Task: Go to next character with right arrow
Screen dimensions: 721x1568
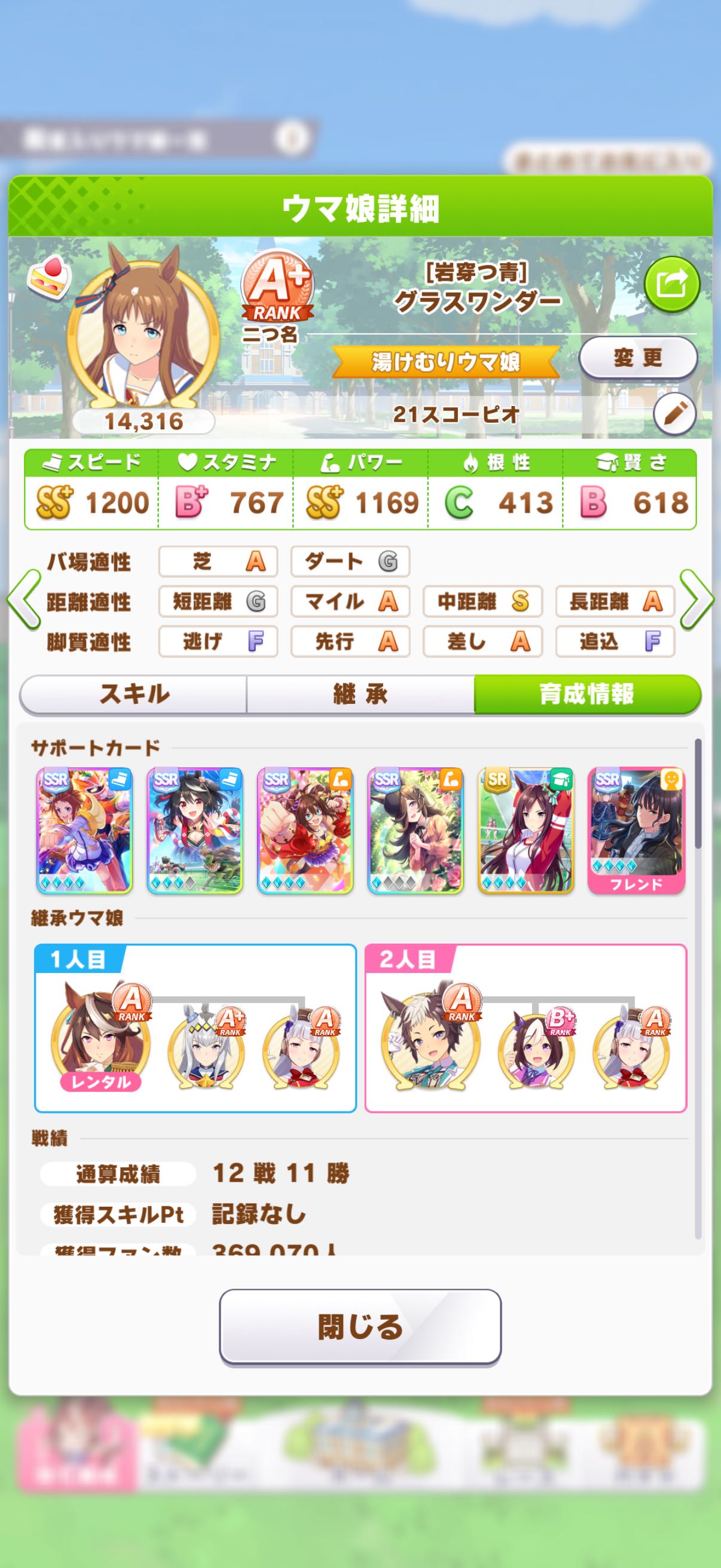Action: (696, 600)
